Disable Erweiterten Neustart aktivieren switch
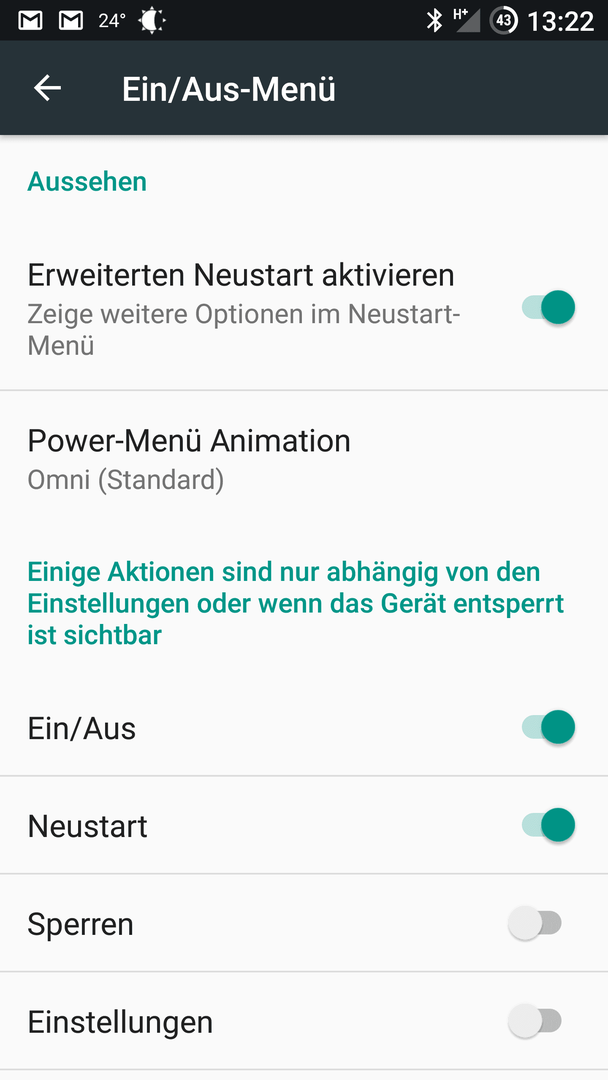Screen dimensions: 608x1080 coord(548,307)
